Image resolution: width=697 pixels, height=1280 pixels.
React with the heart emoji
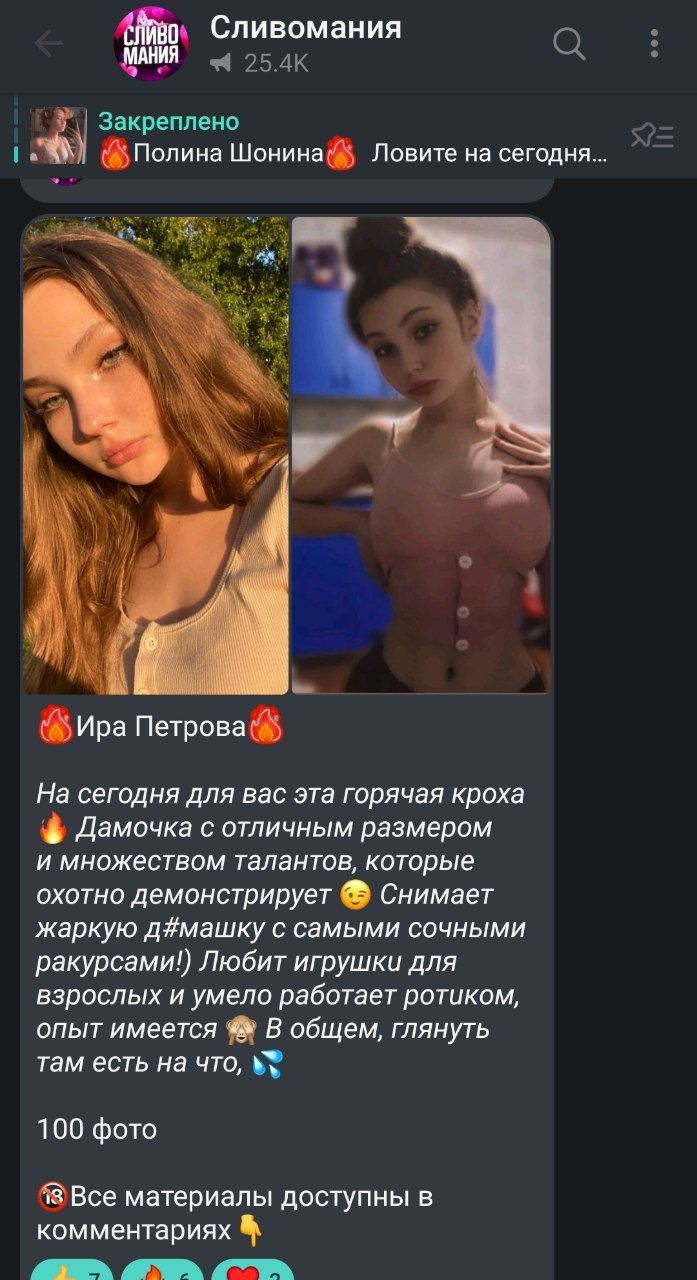coord(252,1270)
